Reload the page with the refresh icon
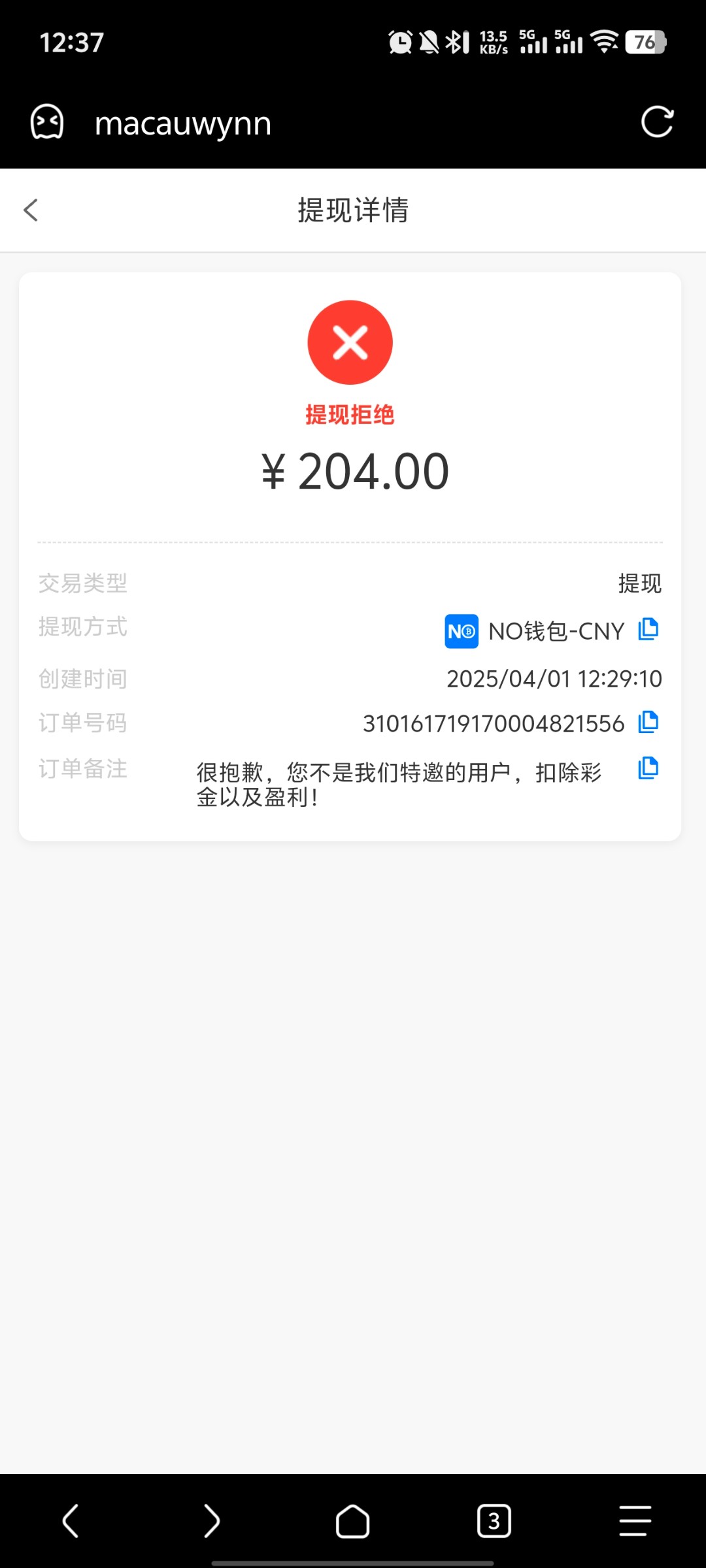706x1568 pixels. [x=657, y=122]
